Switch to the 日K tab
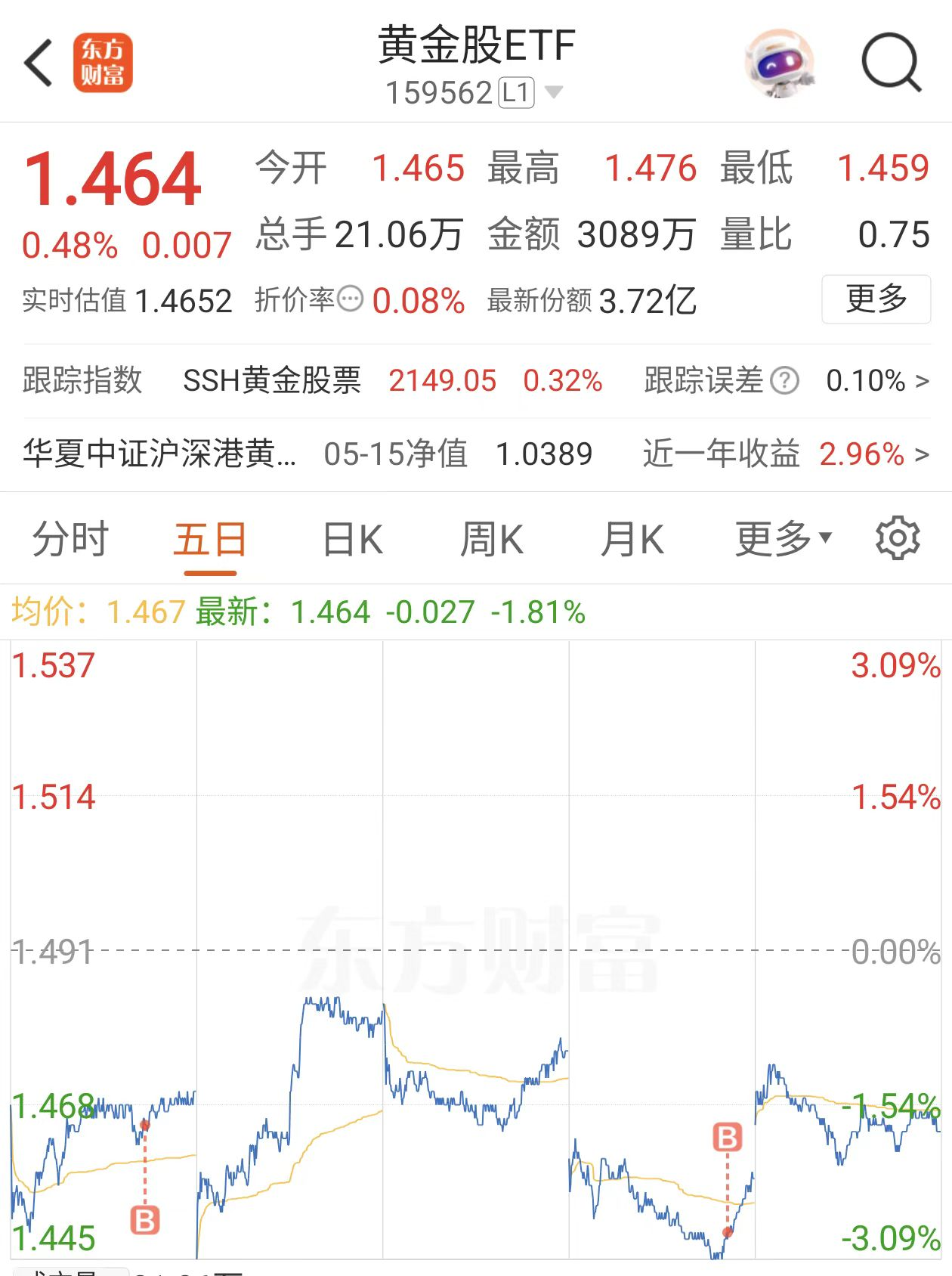Image resolution: width=952 pixels, height=1276 pixels. click(x=352, y=538)
